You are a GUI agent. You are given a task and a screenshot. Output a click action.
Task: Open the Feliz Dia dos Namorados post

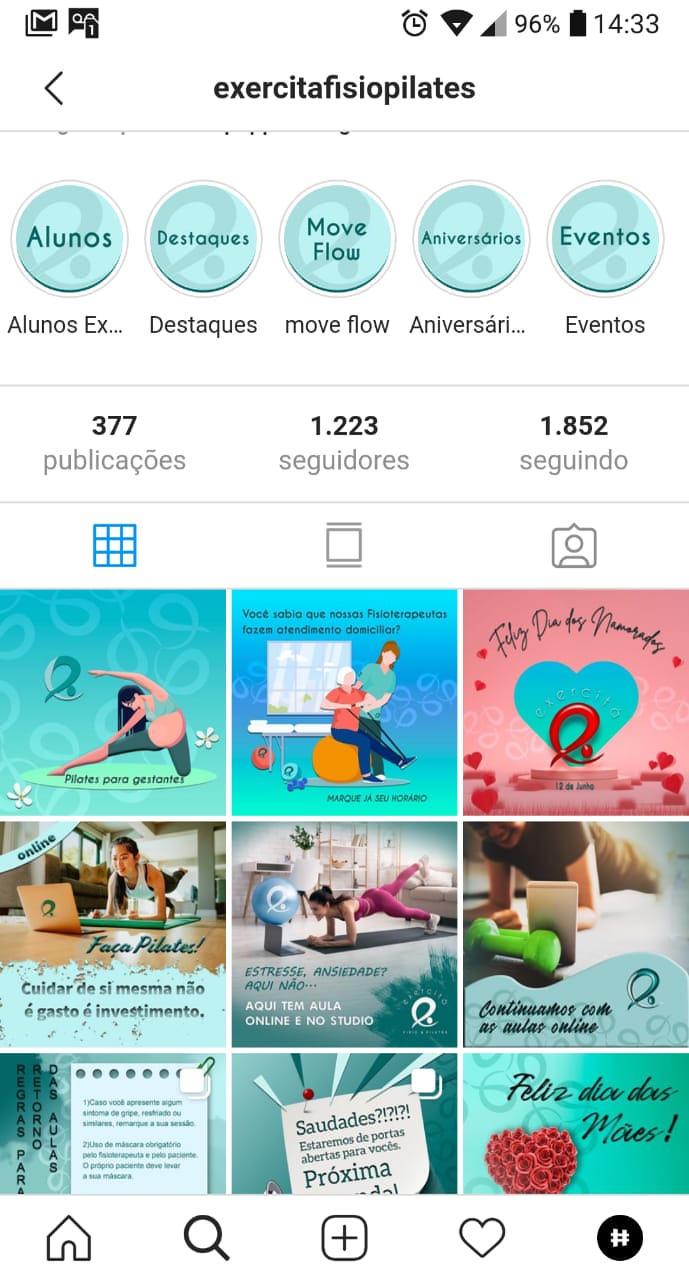[576, 703]
